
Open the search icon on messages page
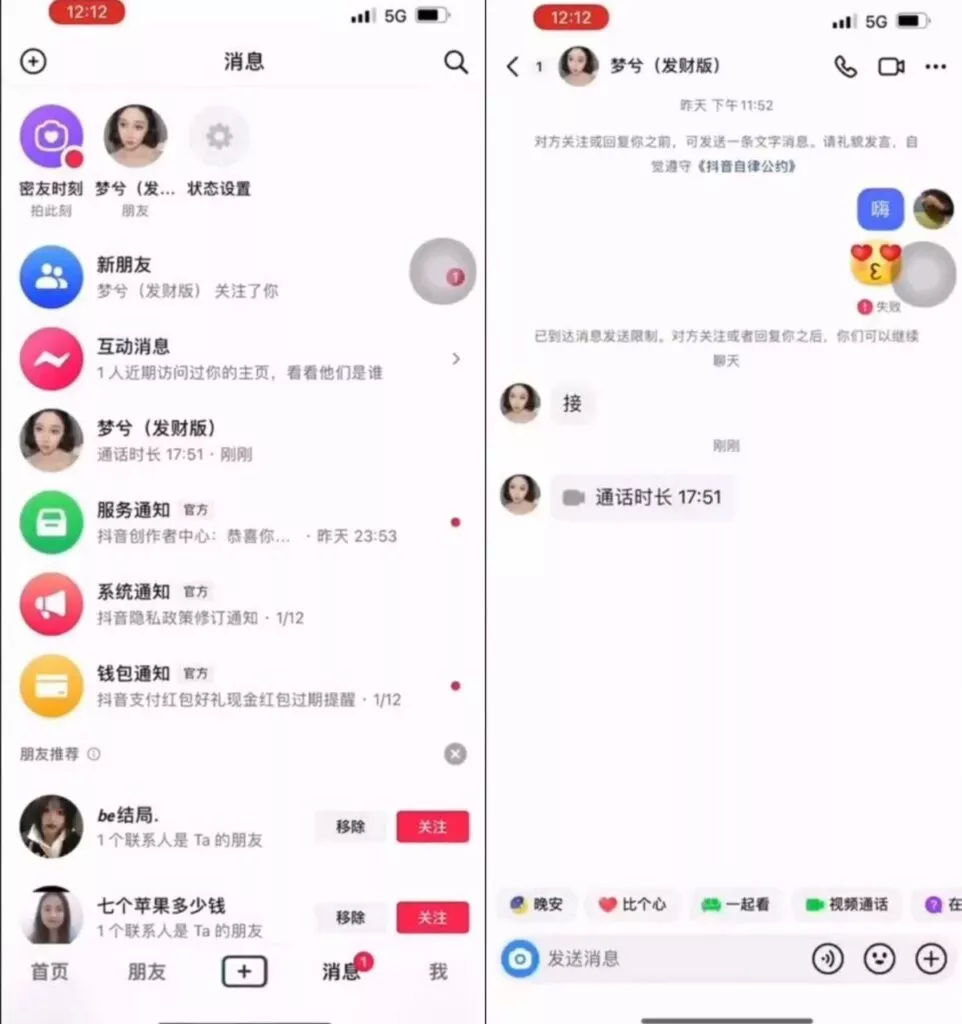click(456, 62)
